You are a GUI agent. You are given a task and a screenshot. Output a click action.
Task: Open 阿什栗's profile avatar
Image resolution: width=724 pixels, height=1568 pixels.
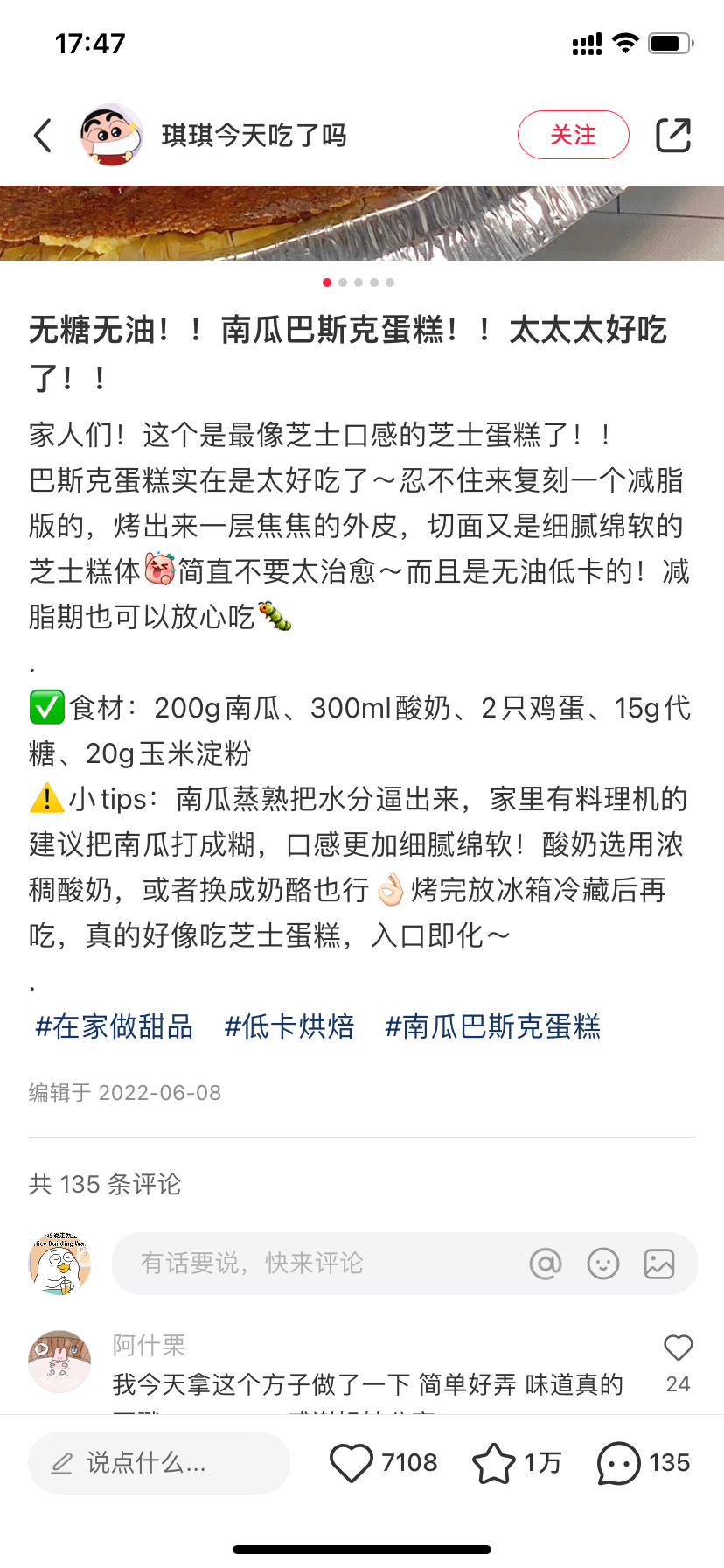click(x=60, y=1361)
